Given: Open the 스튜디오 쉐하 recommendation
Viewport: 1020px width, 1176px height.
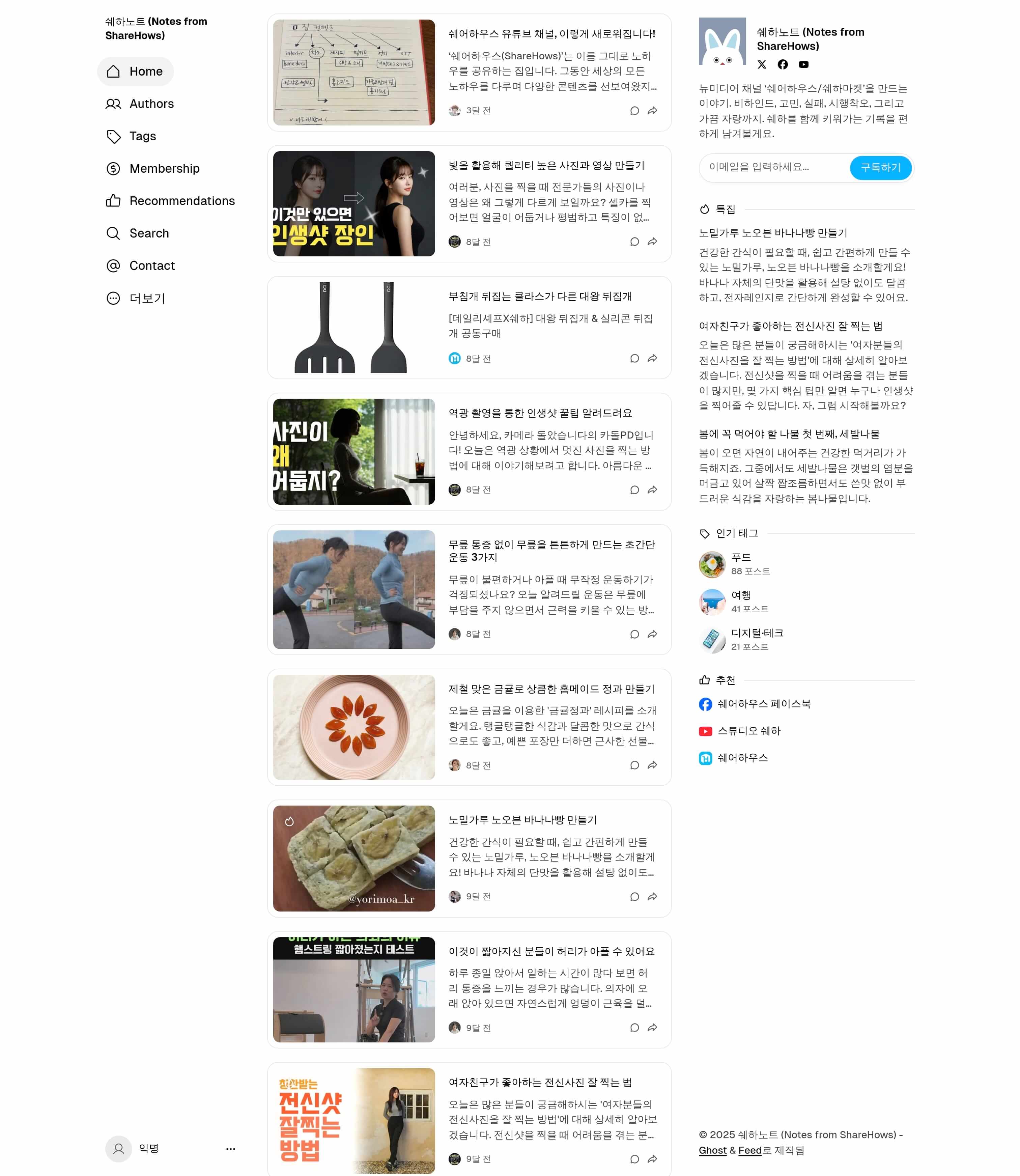Looking at the screenshot, I should tap(748, 731).
